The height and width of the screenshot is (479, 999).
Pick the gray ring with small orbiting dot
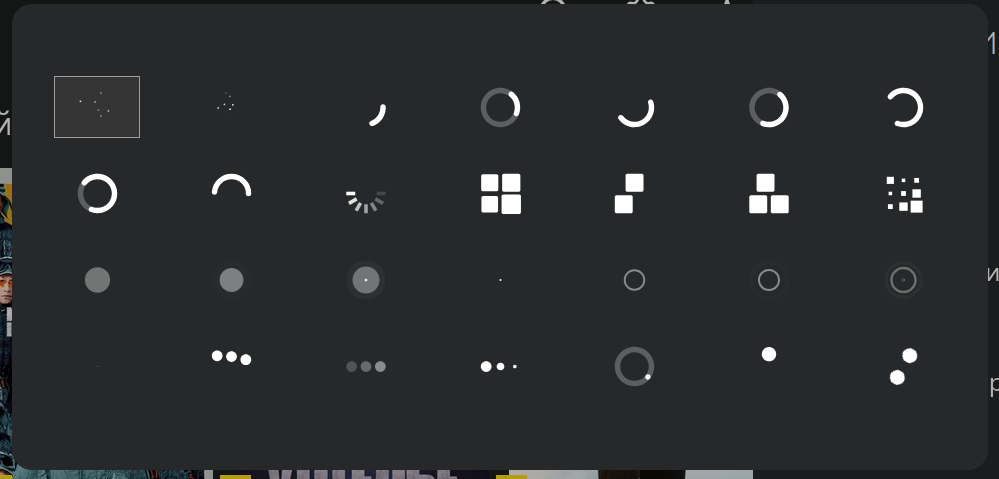click(635, 366)
